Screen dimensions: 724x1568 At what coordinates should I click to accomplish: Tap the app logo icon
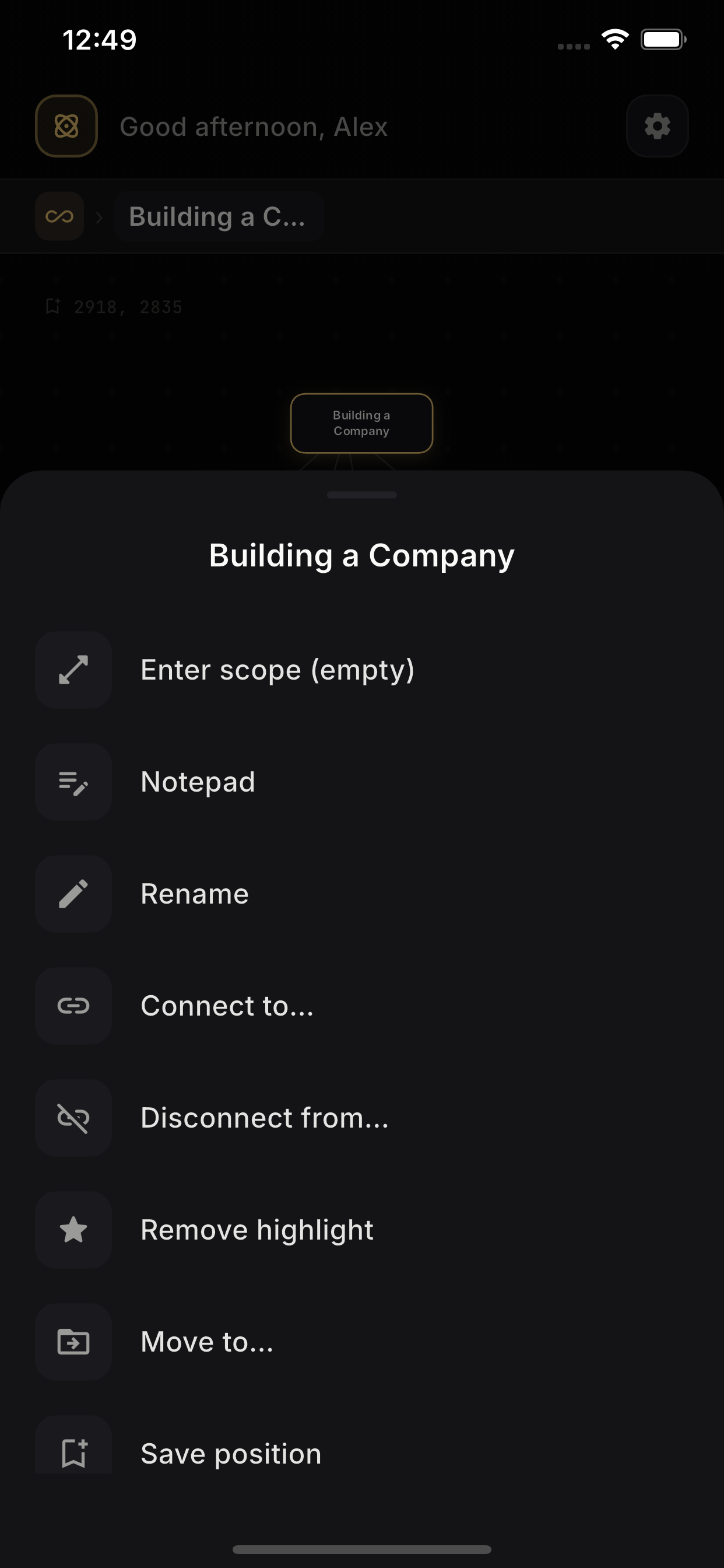(x=66, y=127)
